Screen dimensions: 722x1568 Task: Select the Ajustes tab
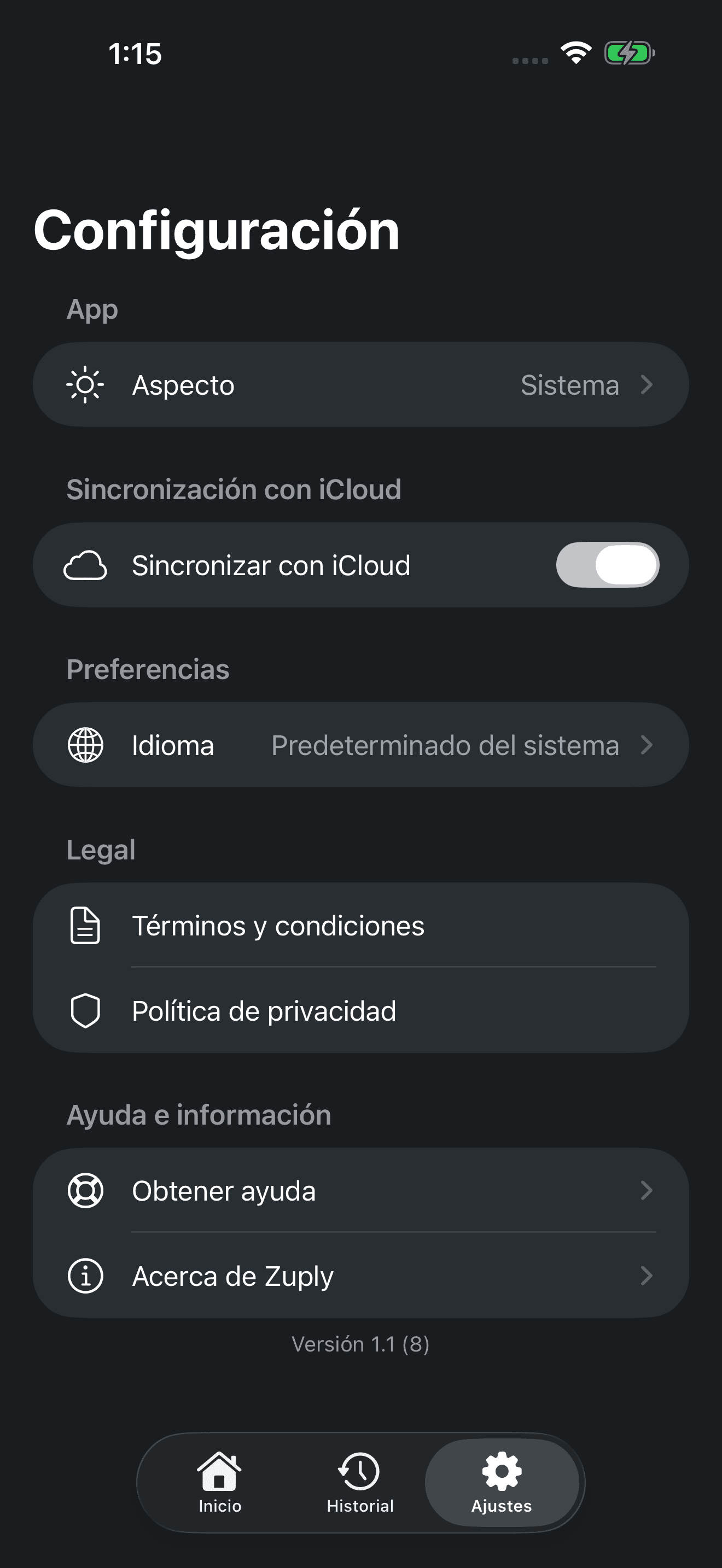[x=502, y=1483]
